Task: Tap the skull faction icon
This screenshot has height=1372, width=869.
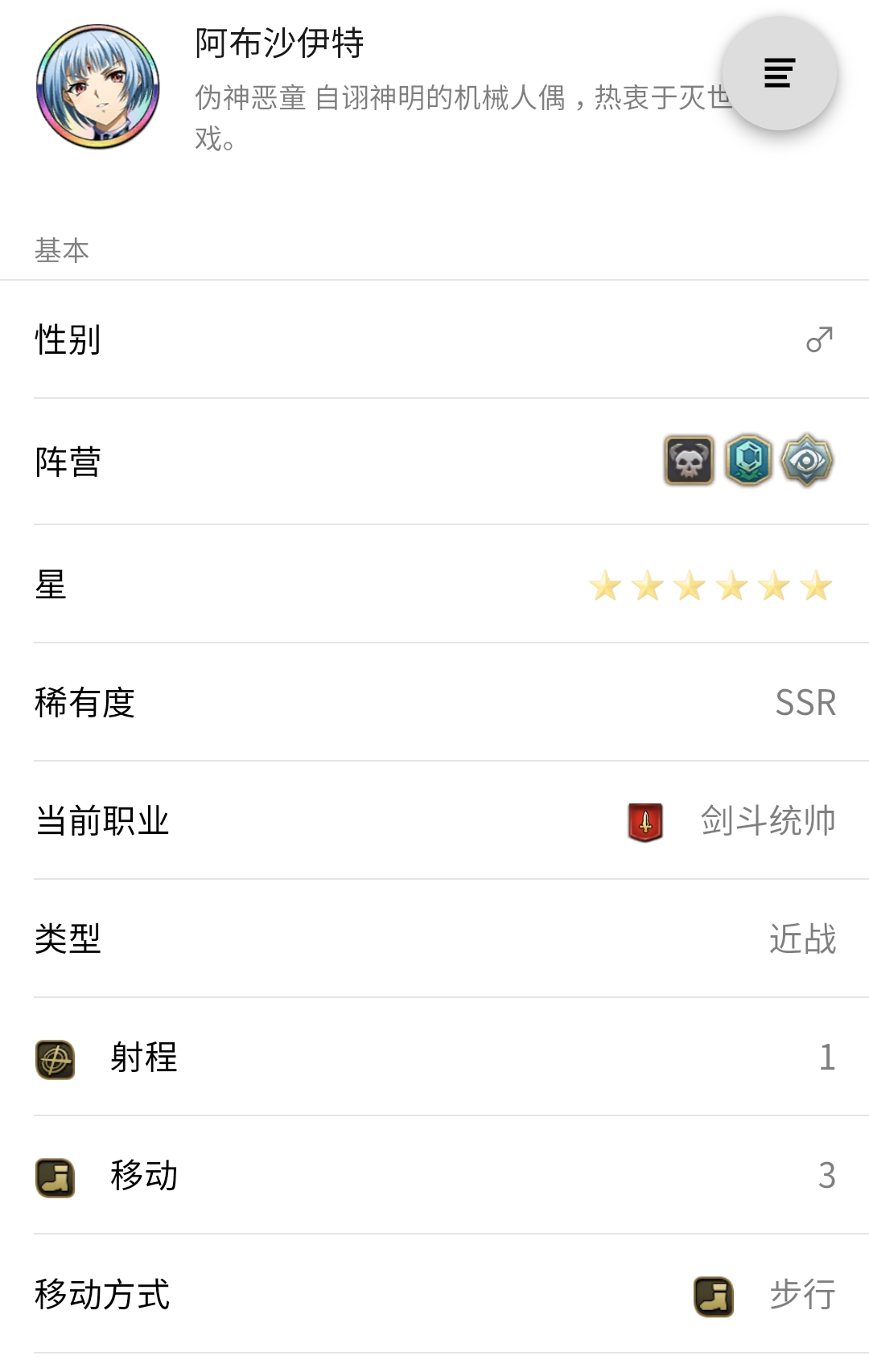Action: coord(688,461)
